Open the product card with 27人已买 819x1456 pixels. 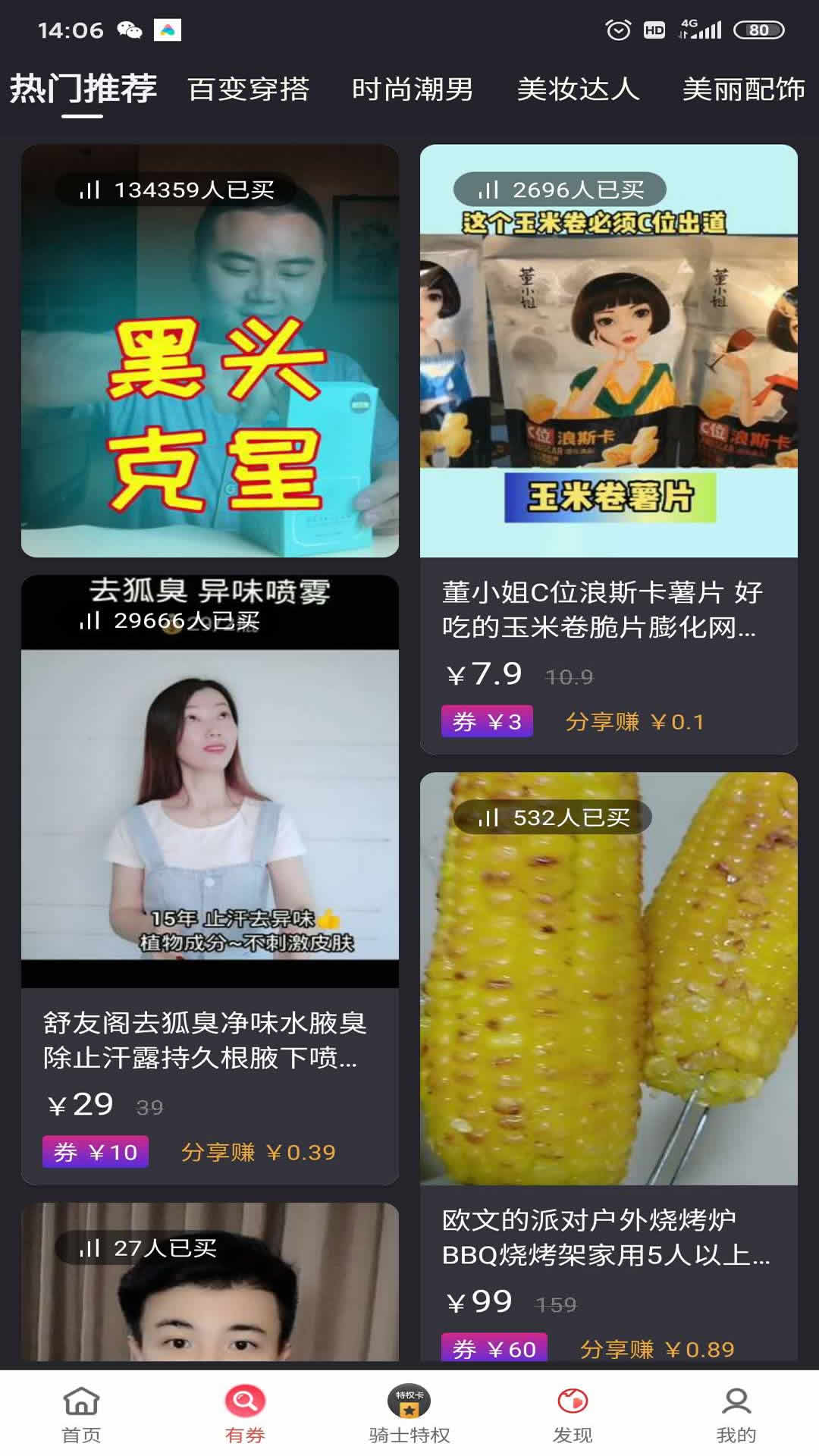[x=210, y=1289]
